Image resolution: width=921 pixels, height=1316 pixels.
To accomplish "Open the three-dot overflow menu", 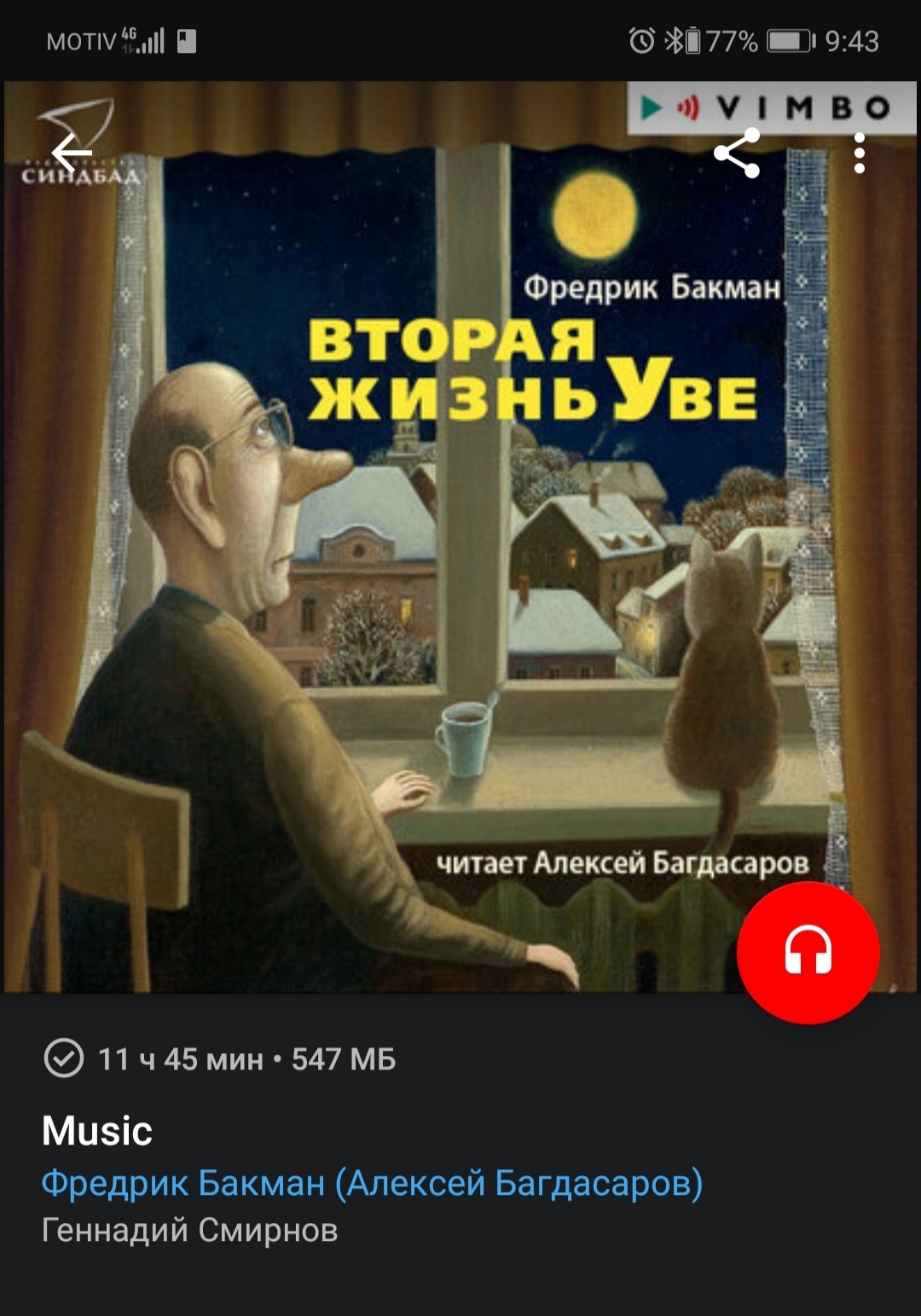I will pyautogui.click(x=859, y=154).
